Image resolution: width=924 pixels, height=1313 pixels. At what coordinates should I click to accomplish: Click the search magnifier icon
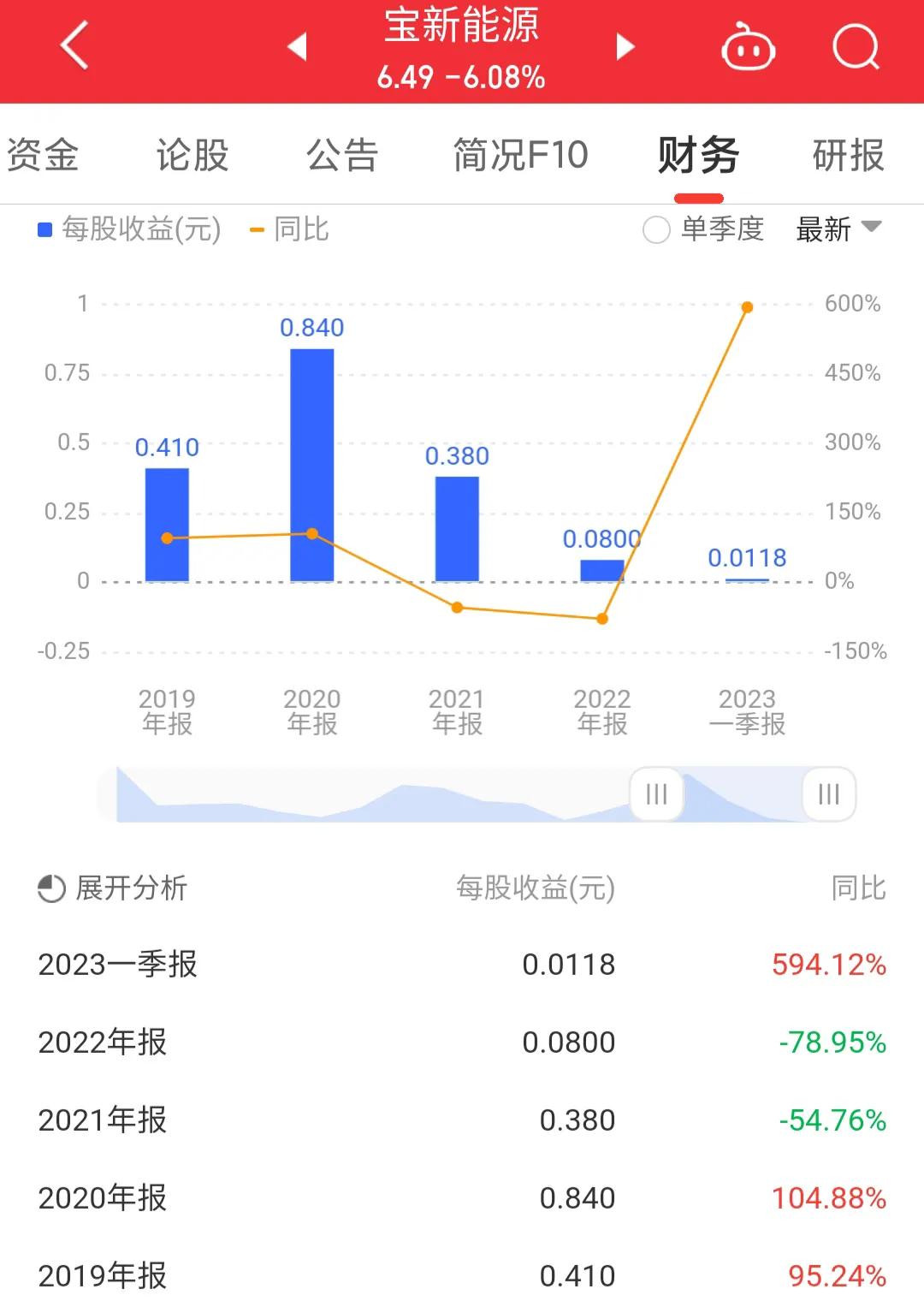tap(854, 48)
